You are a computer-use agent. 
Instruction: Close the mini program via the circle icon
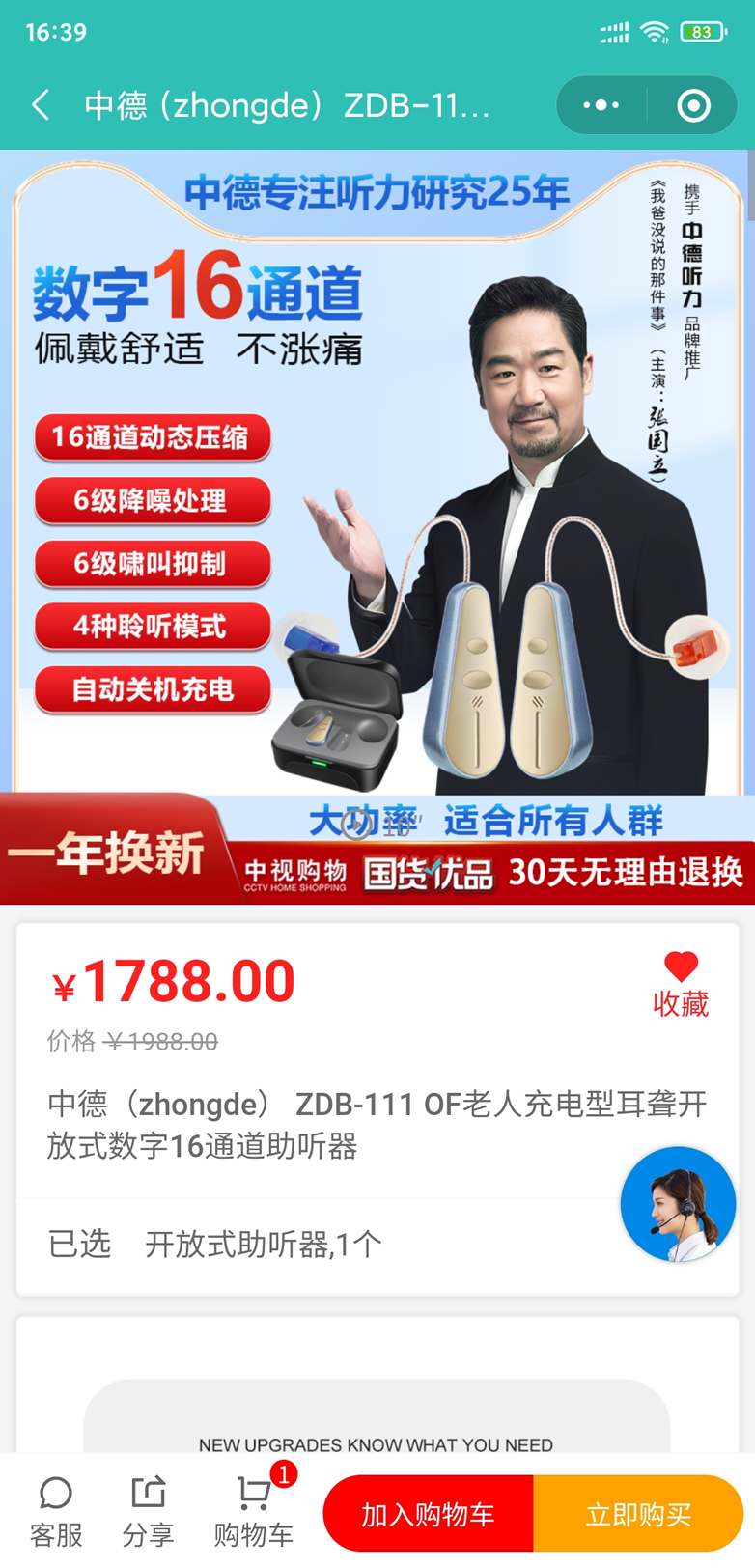(693, 104)
